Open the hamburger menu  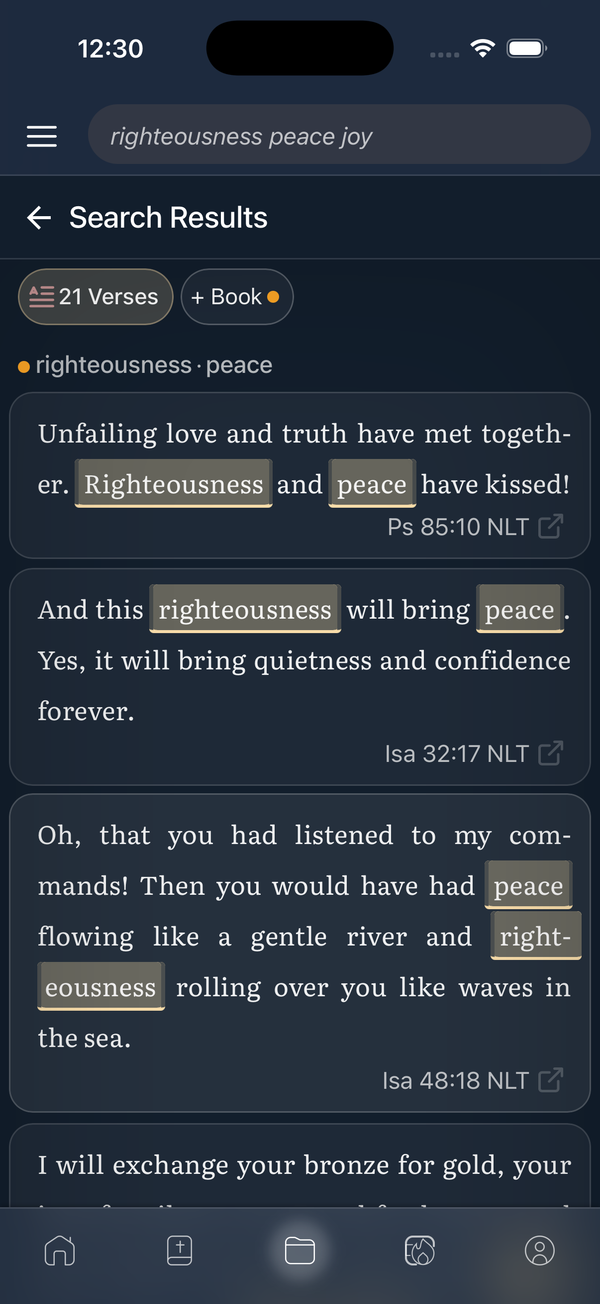pyautogui.click(x=41, y=136)
